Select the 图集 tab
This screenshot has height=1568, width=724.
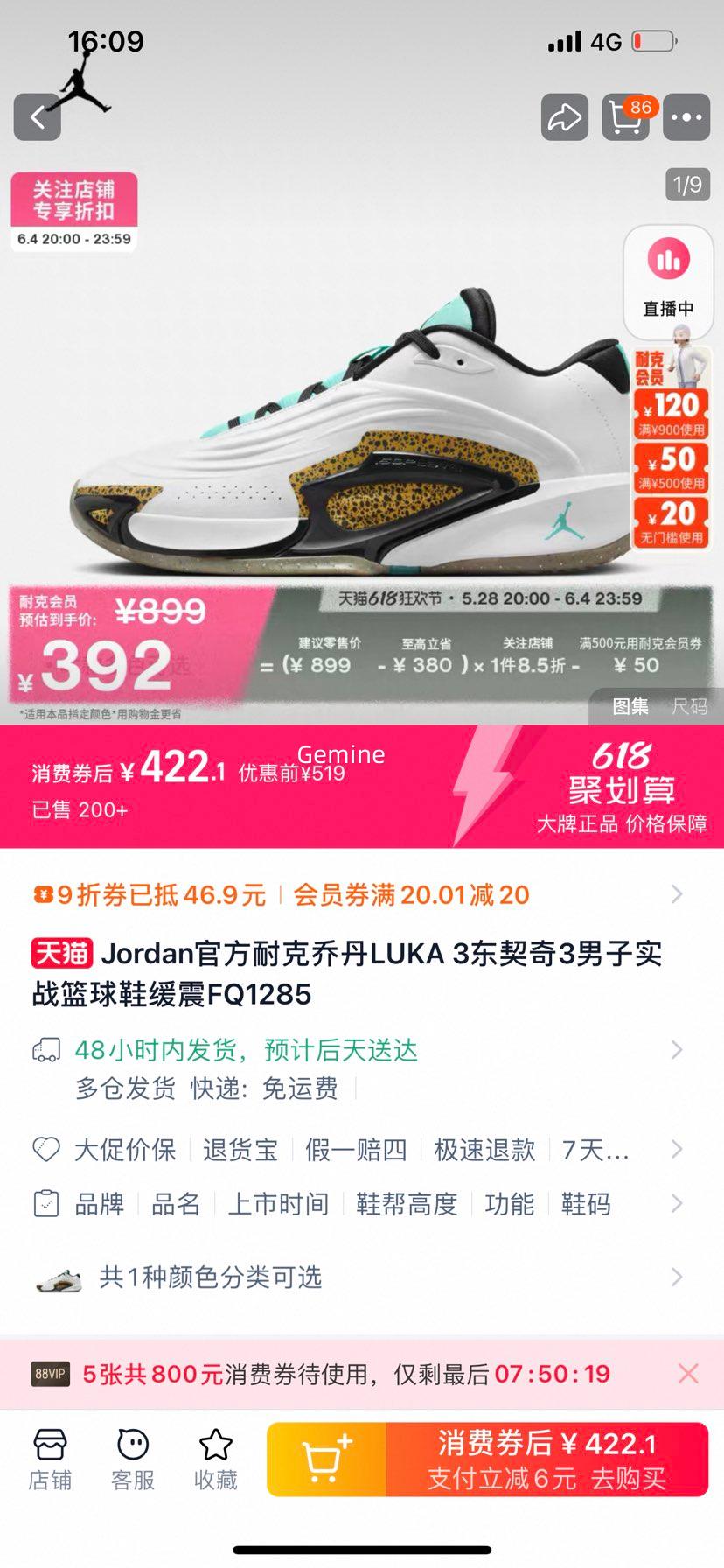630,706
